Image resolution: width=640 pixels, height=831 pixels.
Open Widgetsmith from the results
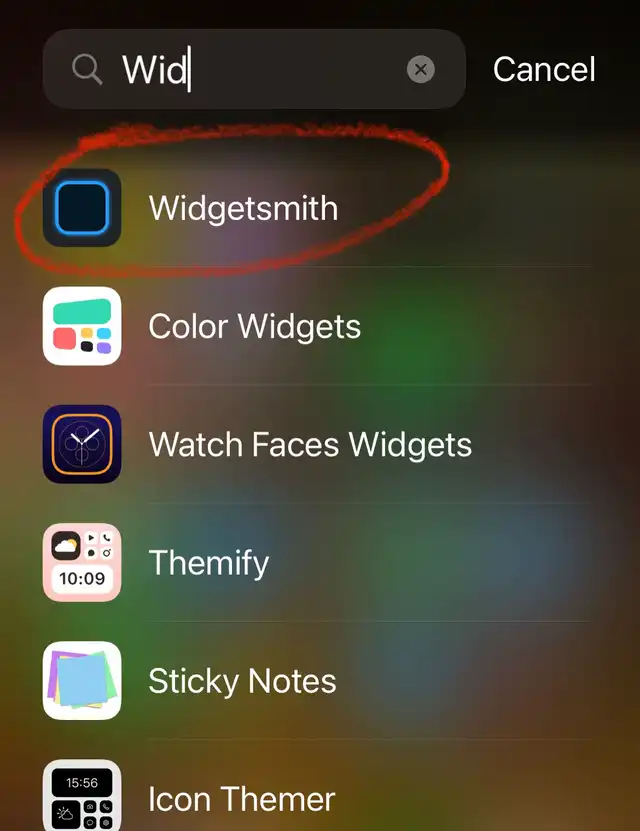tap(243, 208)
